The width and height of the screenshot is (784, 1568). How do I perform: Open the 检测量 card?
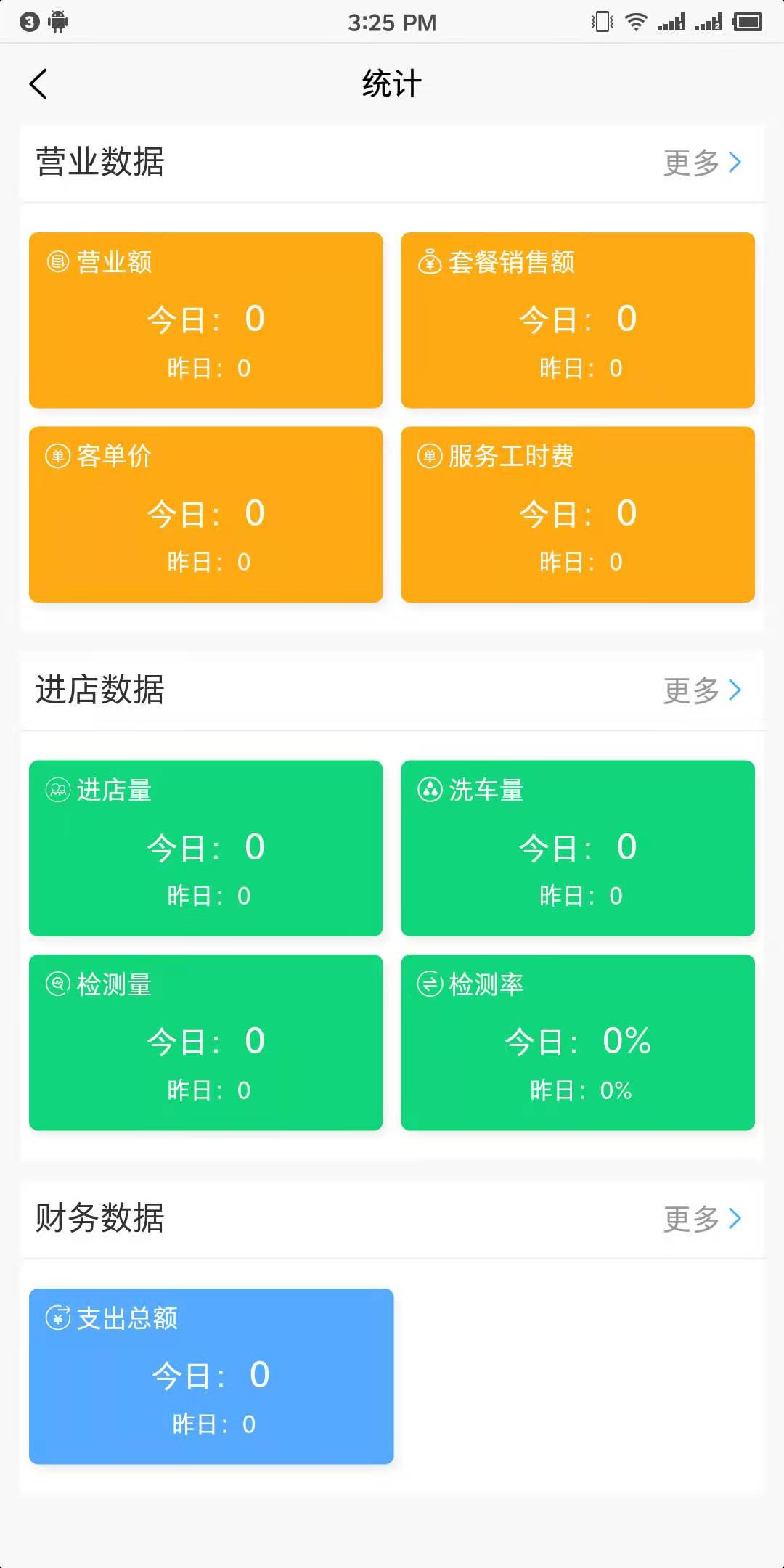coord(205,1042)
